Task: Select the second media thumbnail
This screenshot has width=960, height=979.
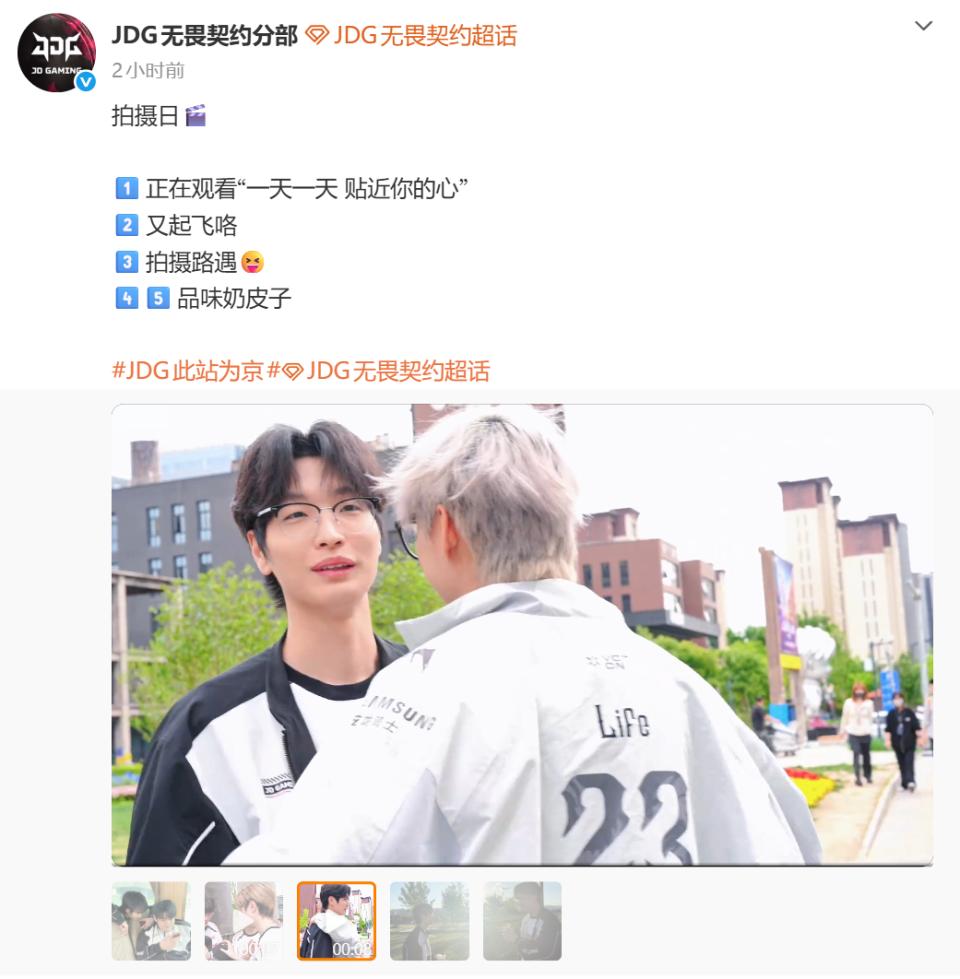Action: tap(244, 920)
